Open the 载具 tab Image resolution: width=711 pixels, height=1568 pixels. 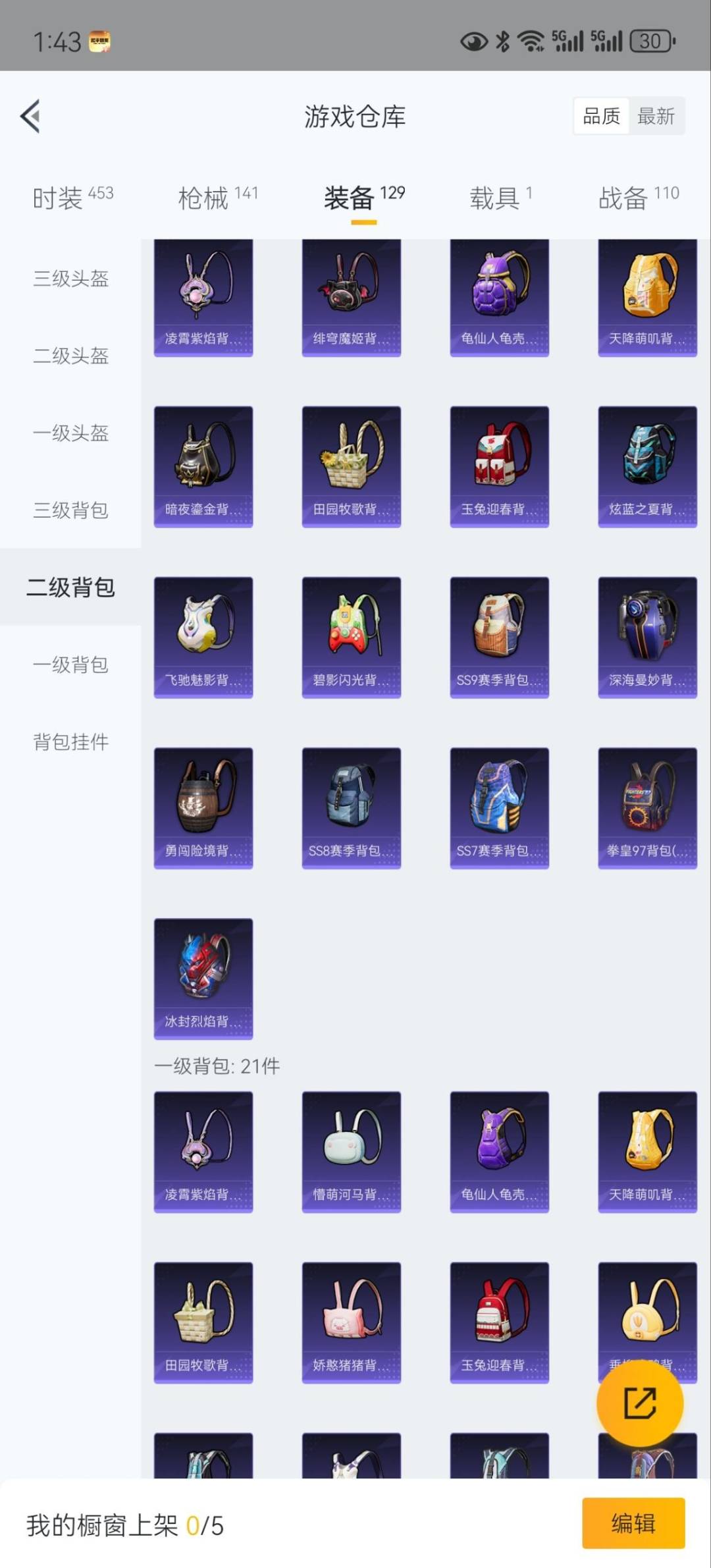click(500, 198)
